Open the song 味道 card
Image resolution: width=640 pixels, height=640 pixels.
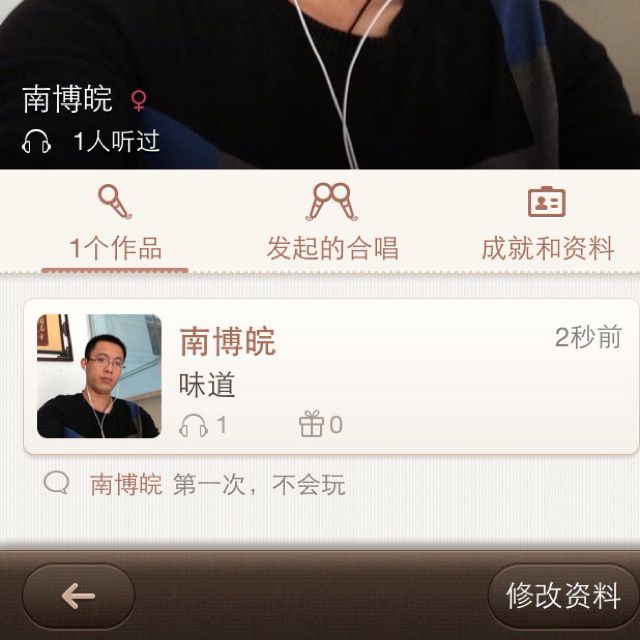click(330, 376)
